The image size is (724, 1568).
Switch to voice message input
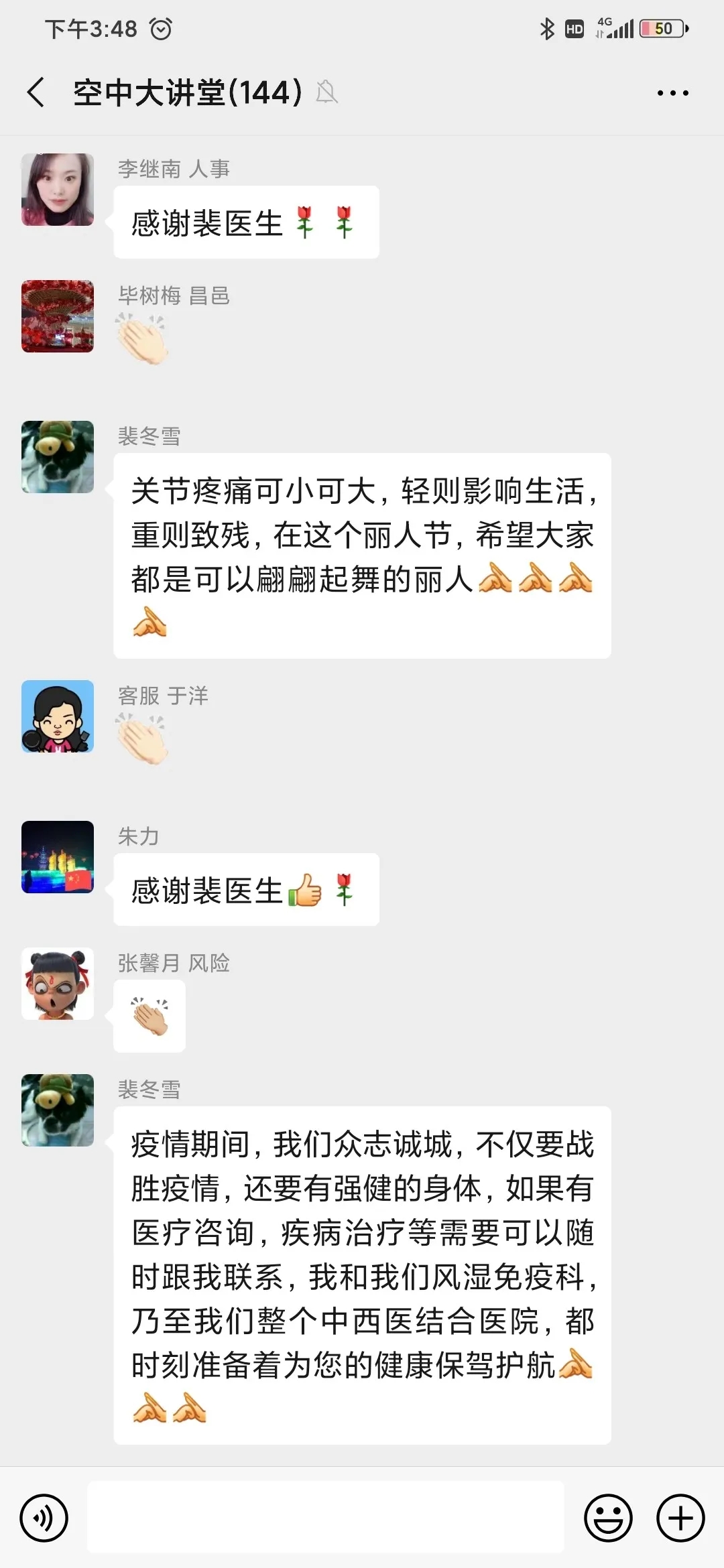[44, 1518]
